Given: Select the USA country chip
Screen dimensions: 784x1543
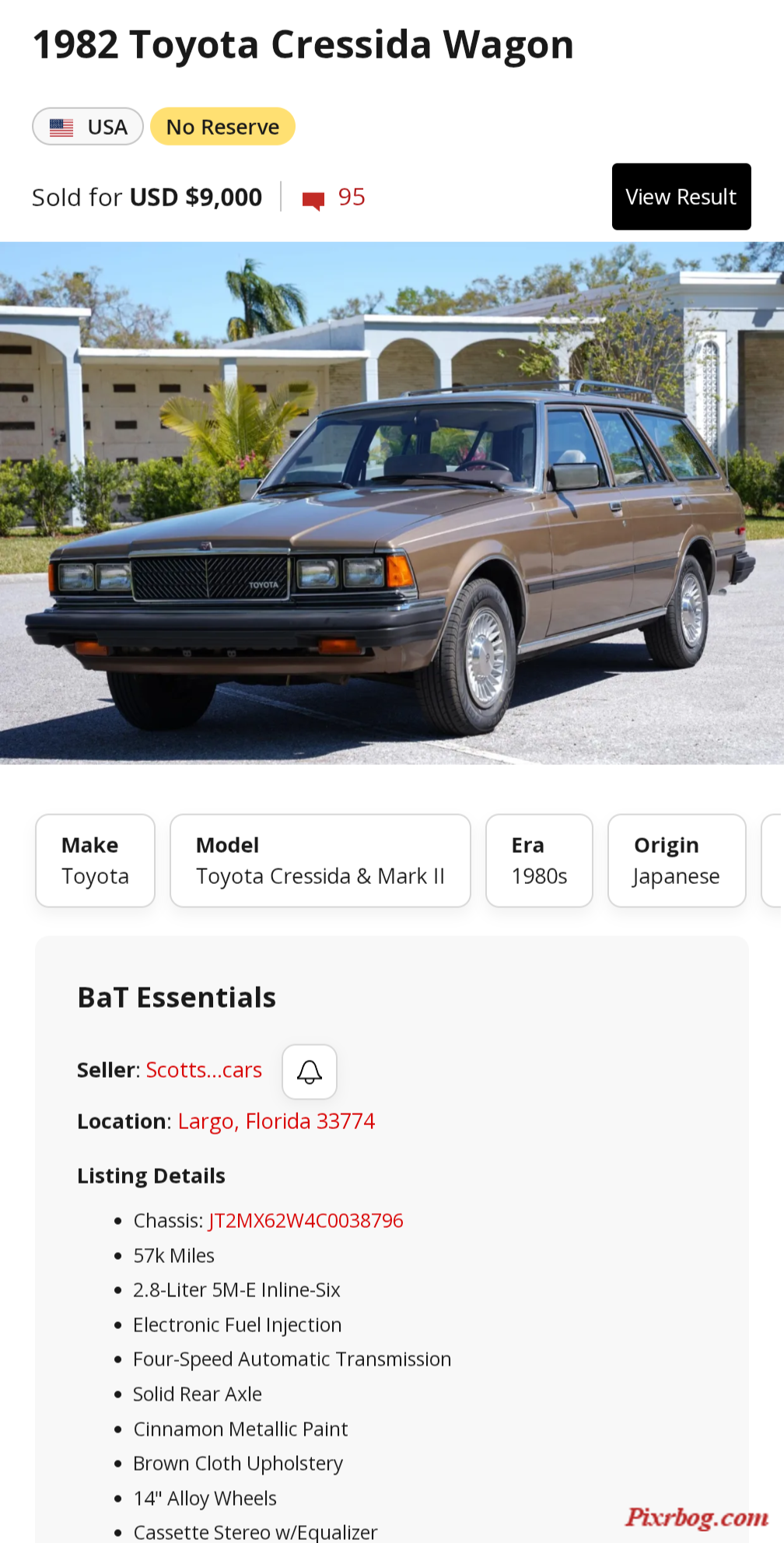Looking at the screenshot, I should coord(88,127).
